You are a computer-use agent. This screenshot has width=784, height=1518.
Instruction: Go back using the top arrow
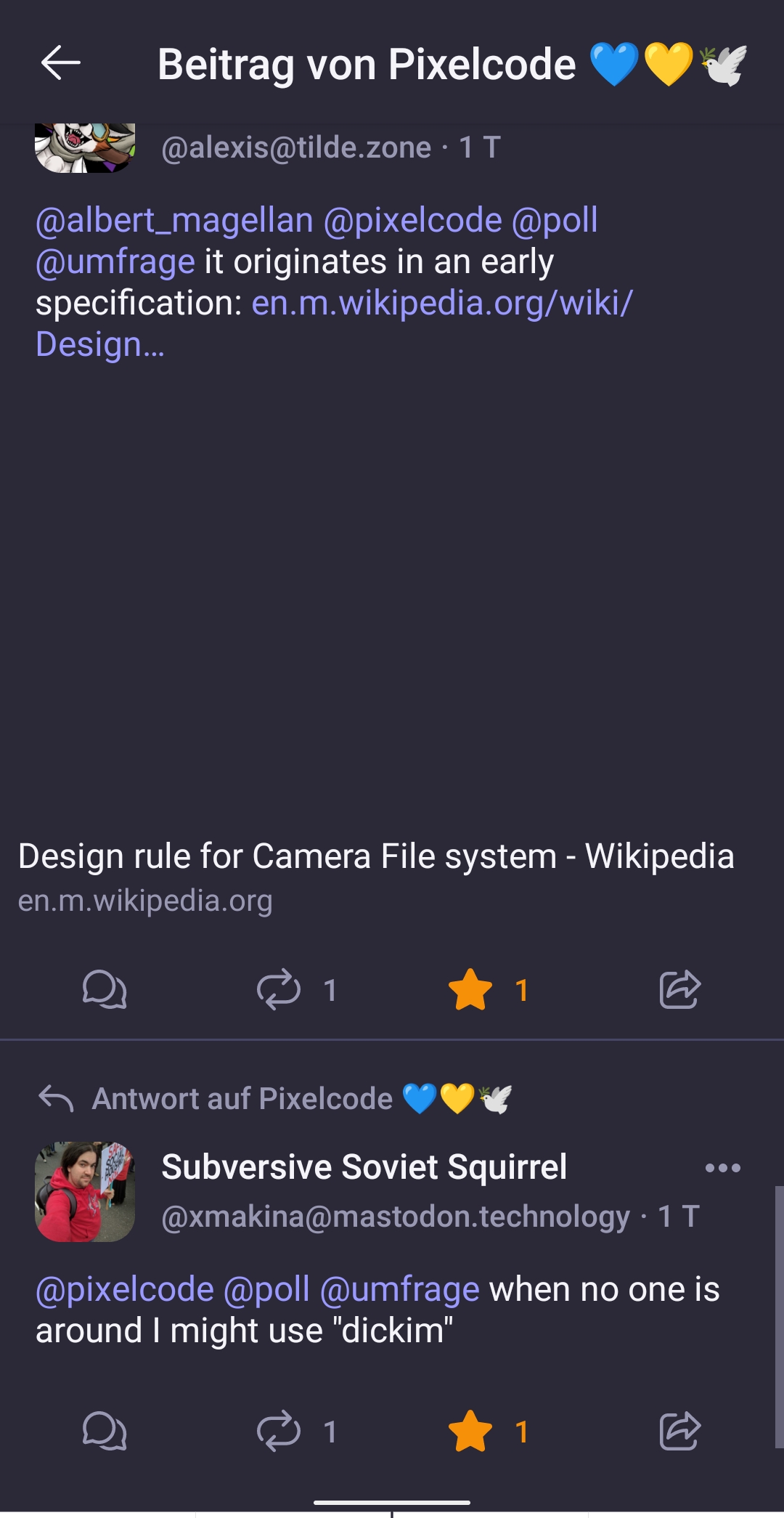[x=61, y=63]
